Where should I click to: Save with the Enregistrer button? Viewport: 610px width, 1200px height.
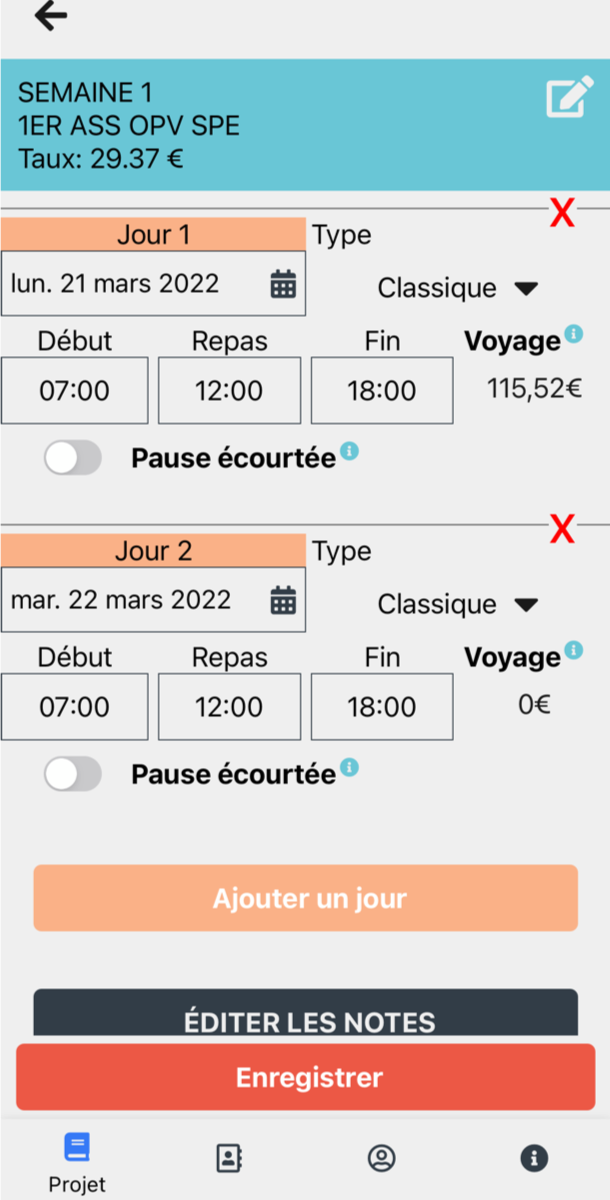(306, 1078)
